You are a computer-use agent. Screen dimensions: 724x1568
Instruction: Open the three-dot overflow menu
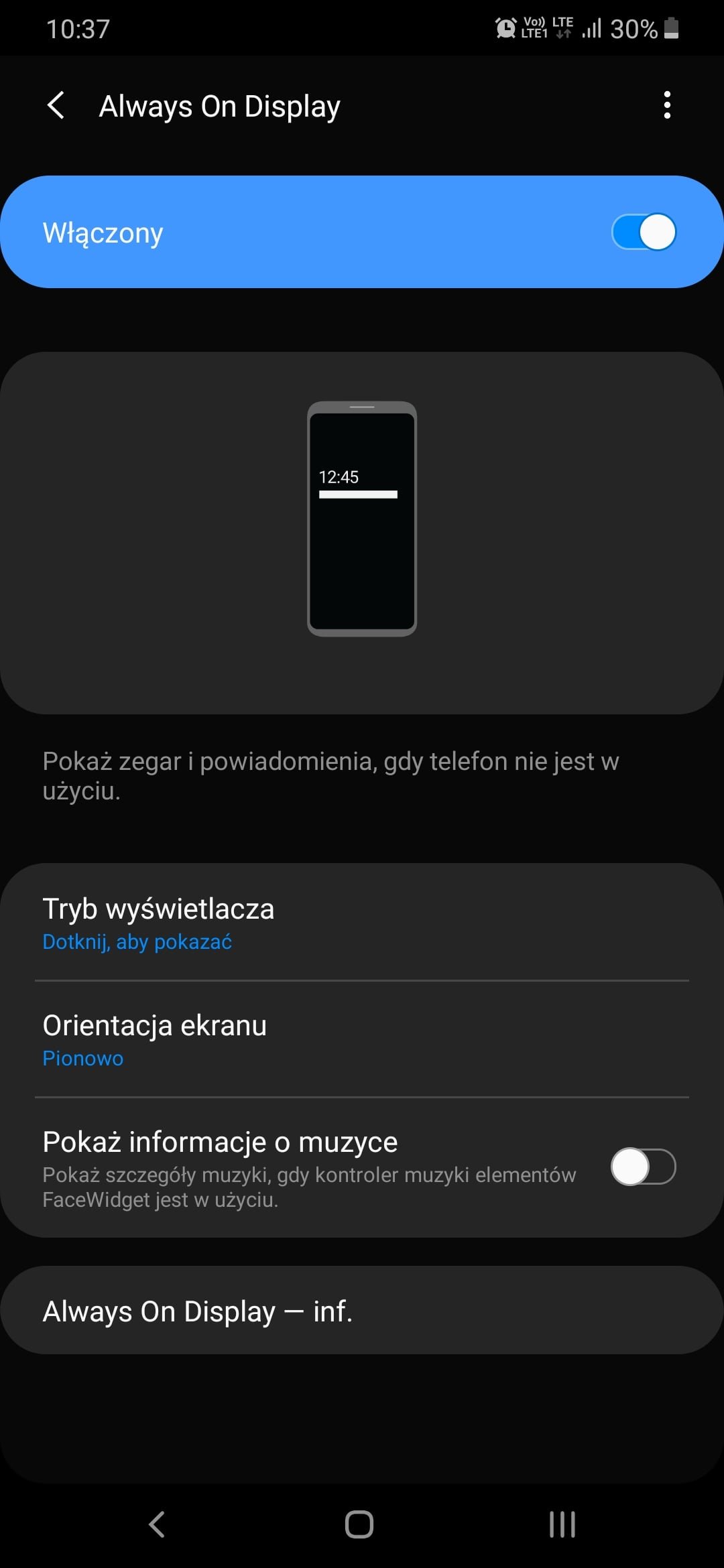(666, 106)
